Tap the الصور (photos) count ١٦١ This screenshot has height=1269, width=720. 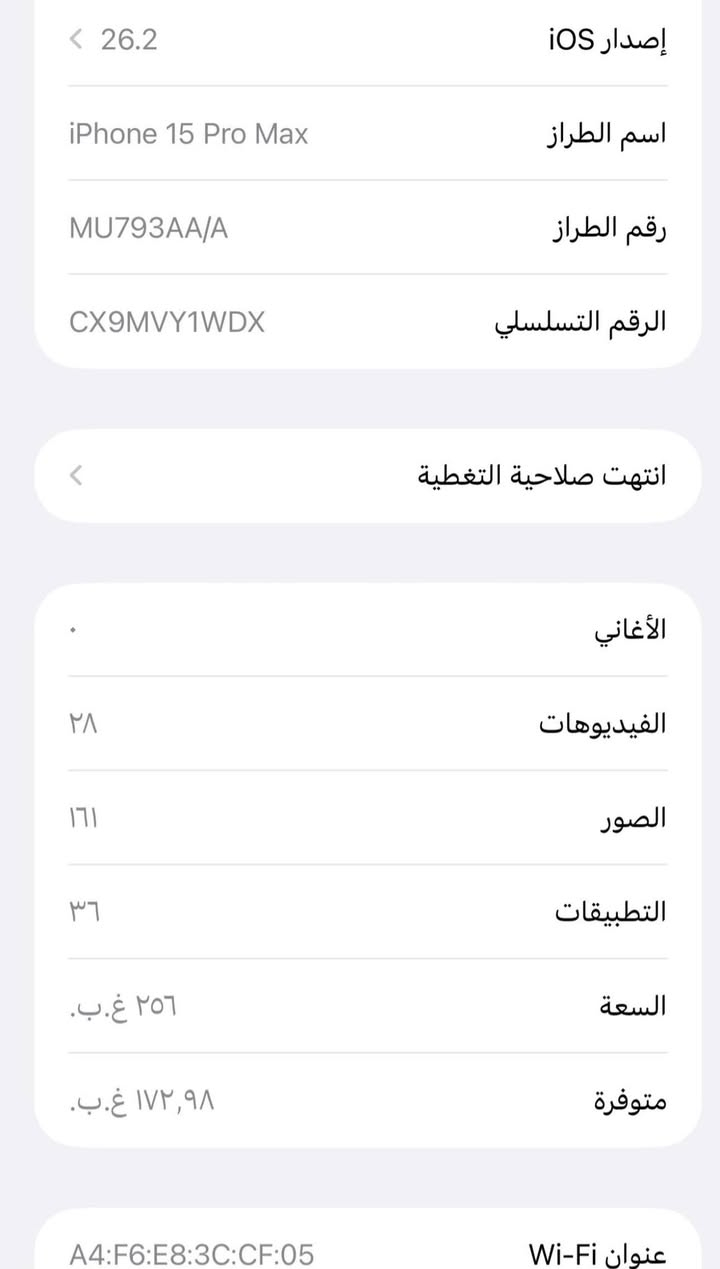tap(83, 817)
